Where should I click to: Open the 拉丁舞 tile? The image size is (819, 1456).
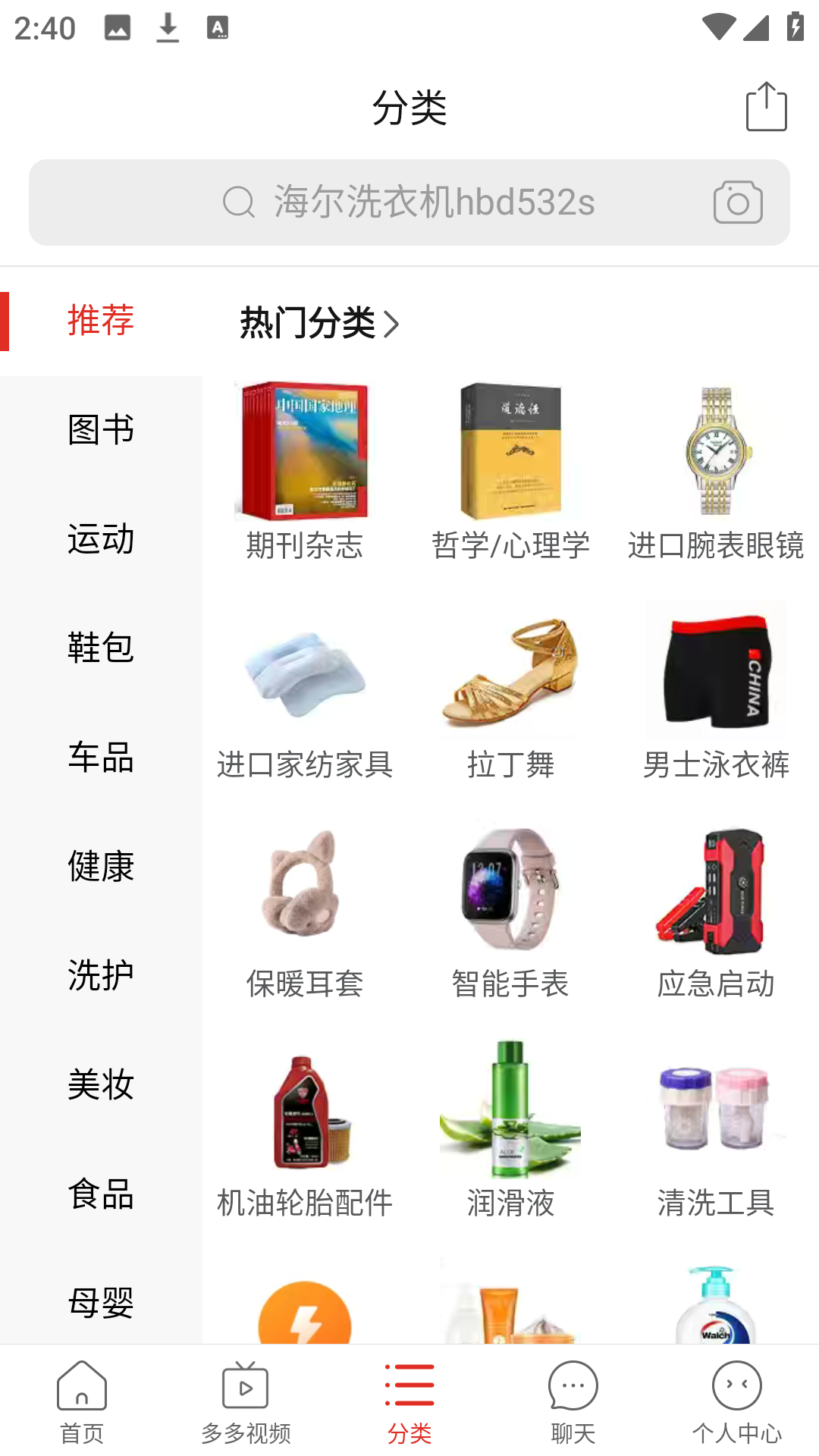coord(510,691)
